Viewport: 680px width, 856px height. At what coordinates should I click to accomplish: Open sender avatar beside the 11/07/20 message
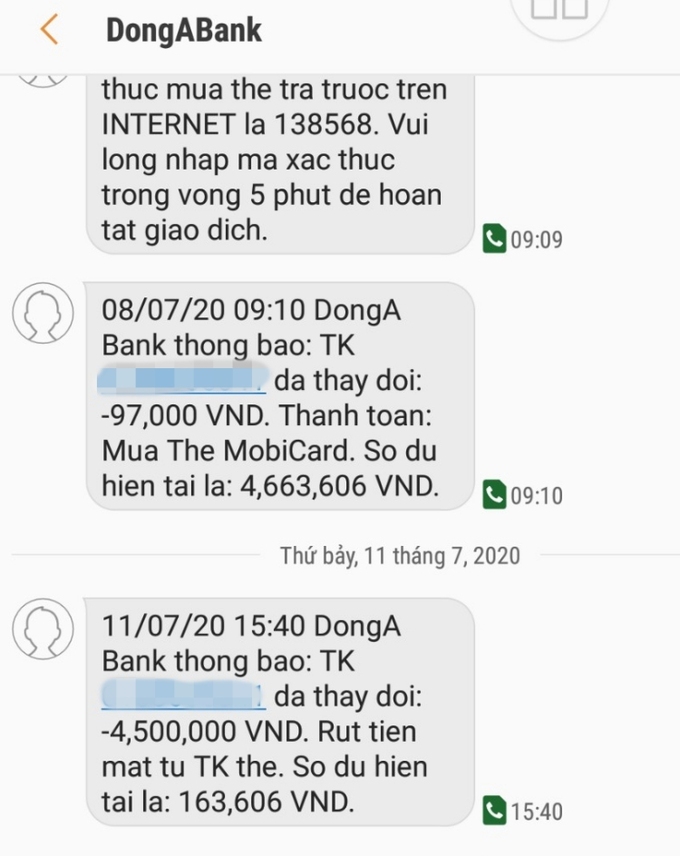pos(43,630)
